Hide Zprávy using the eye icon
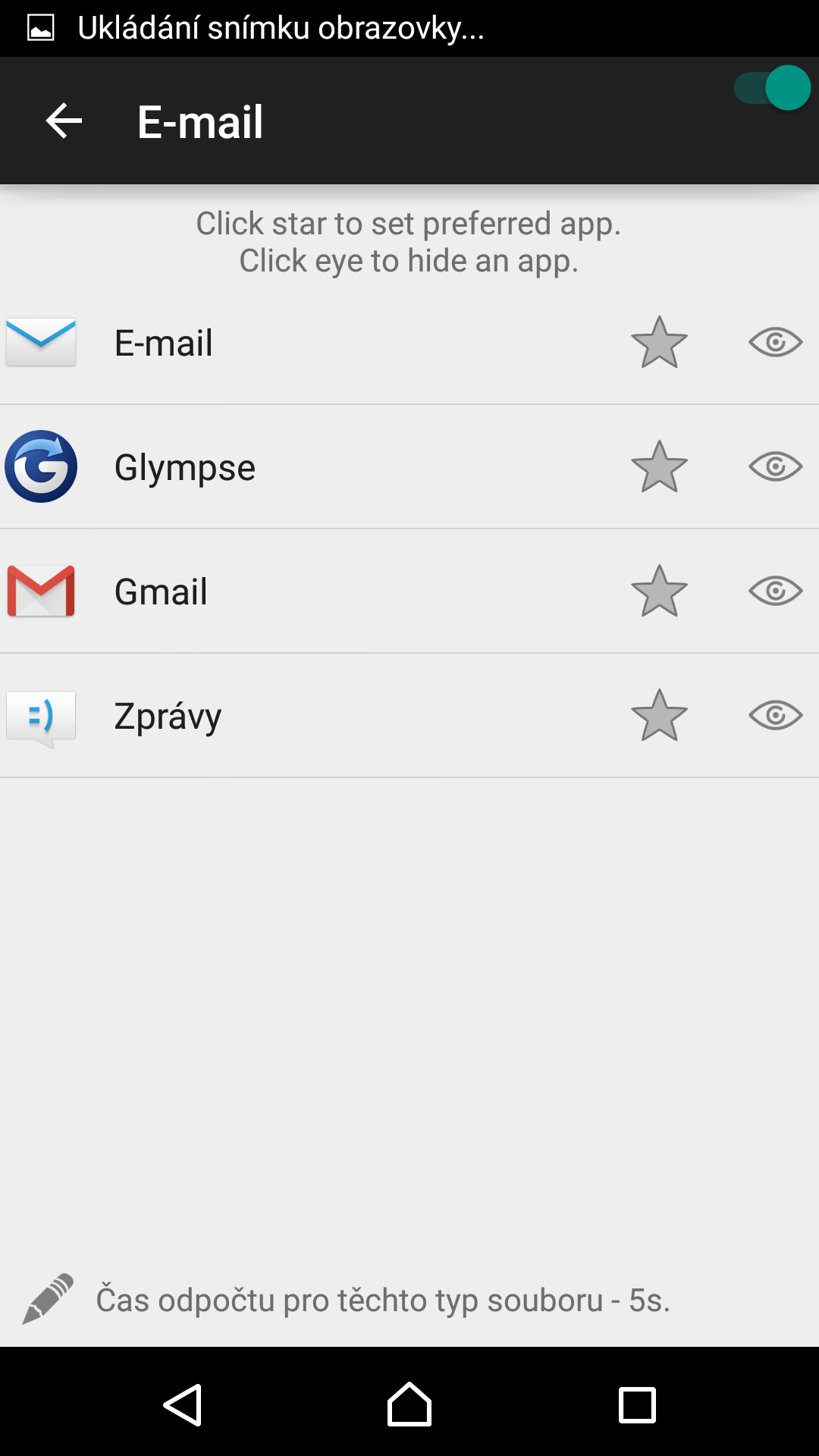The height and width of the screenshot is (1456, 819). tap(775, 715)
